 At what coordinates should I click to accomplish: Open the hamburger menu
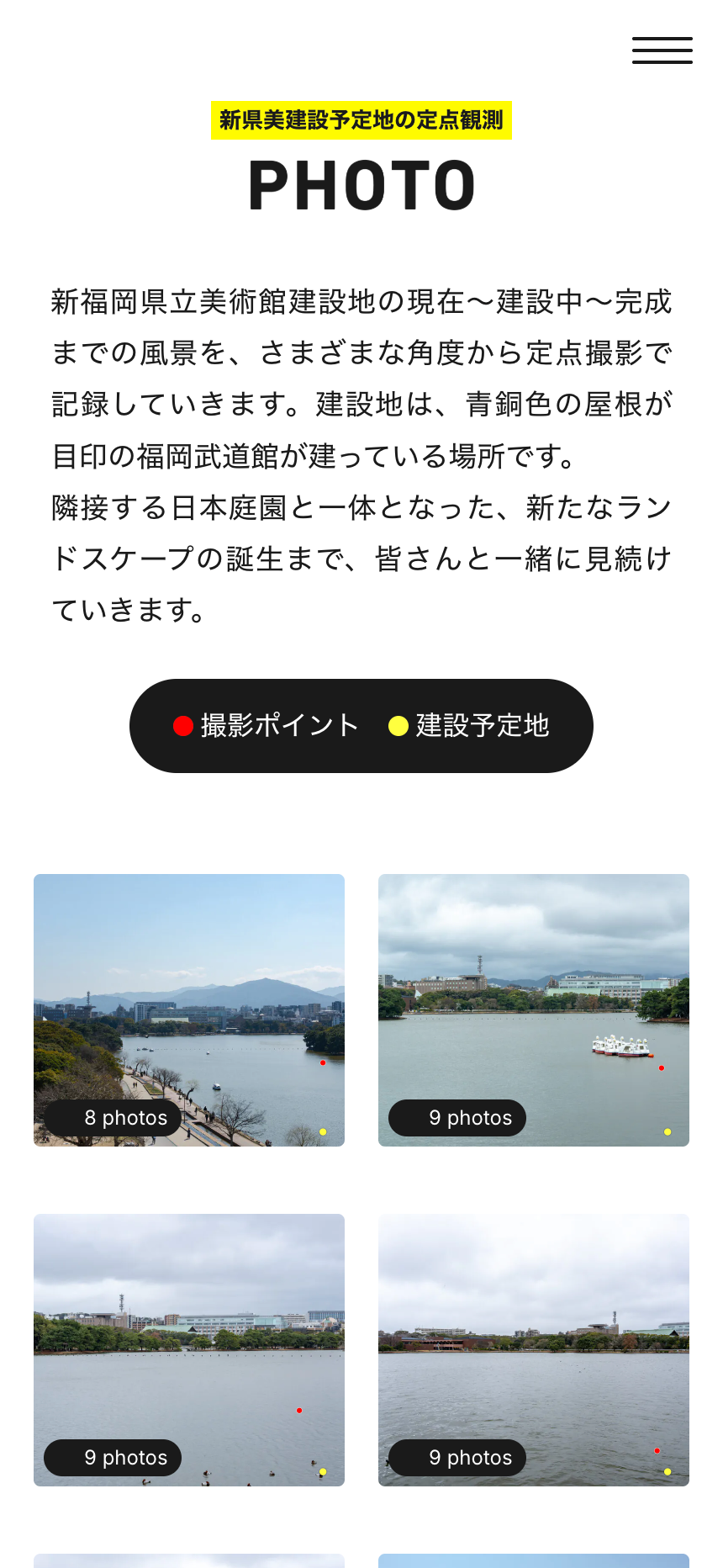[662, 50]
